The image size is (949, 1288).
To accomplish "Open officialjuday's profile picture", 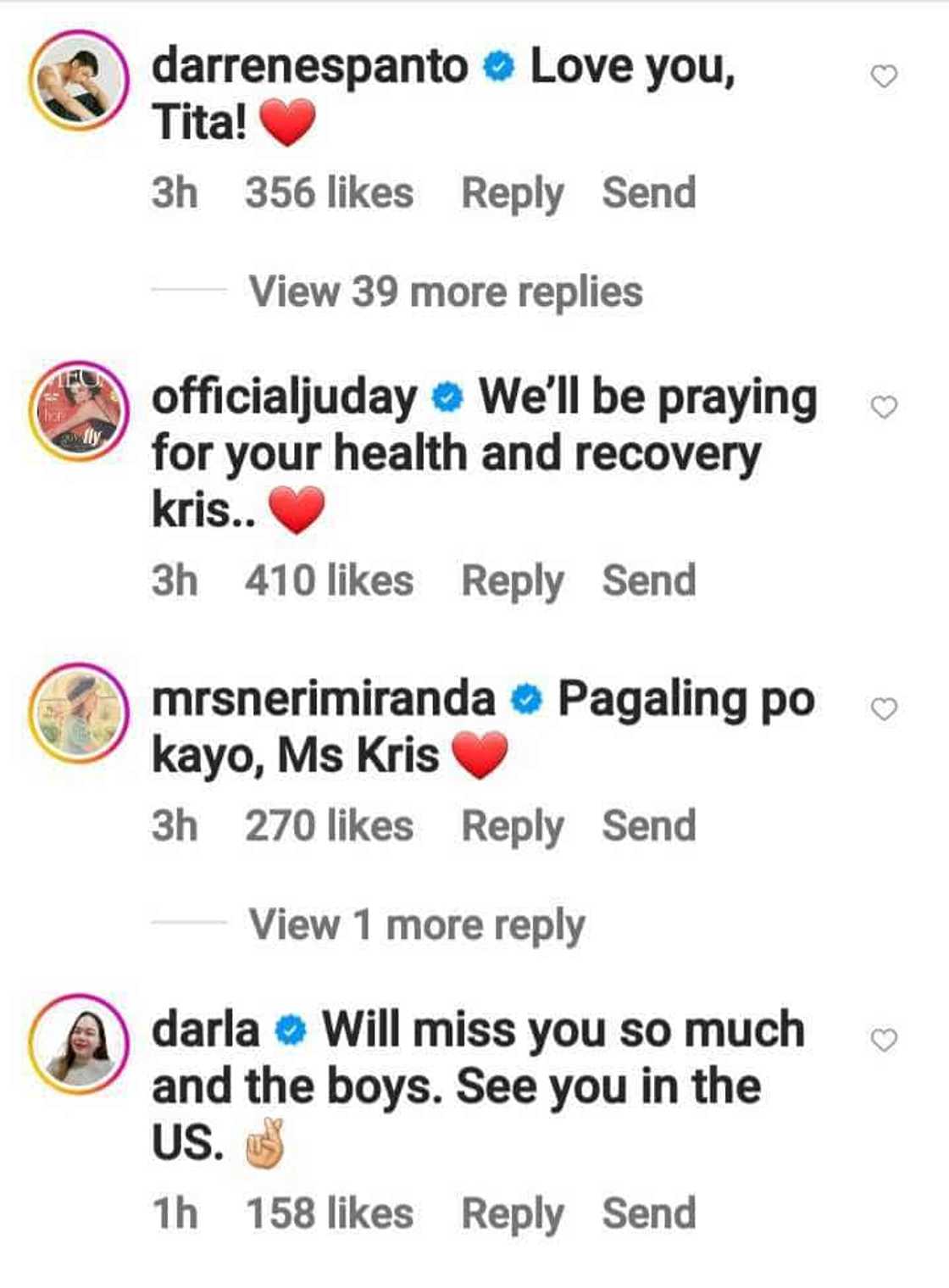I will [79, 411].
